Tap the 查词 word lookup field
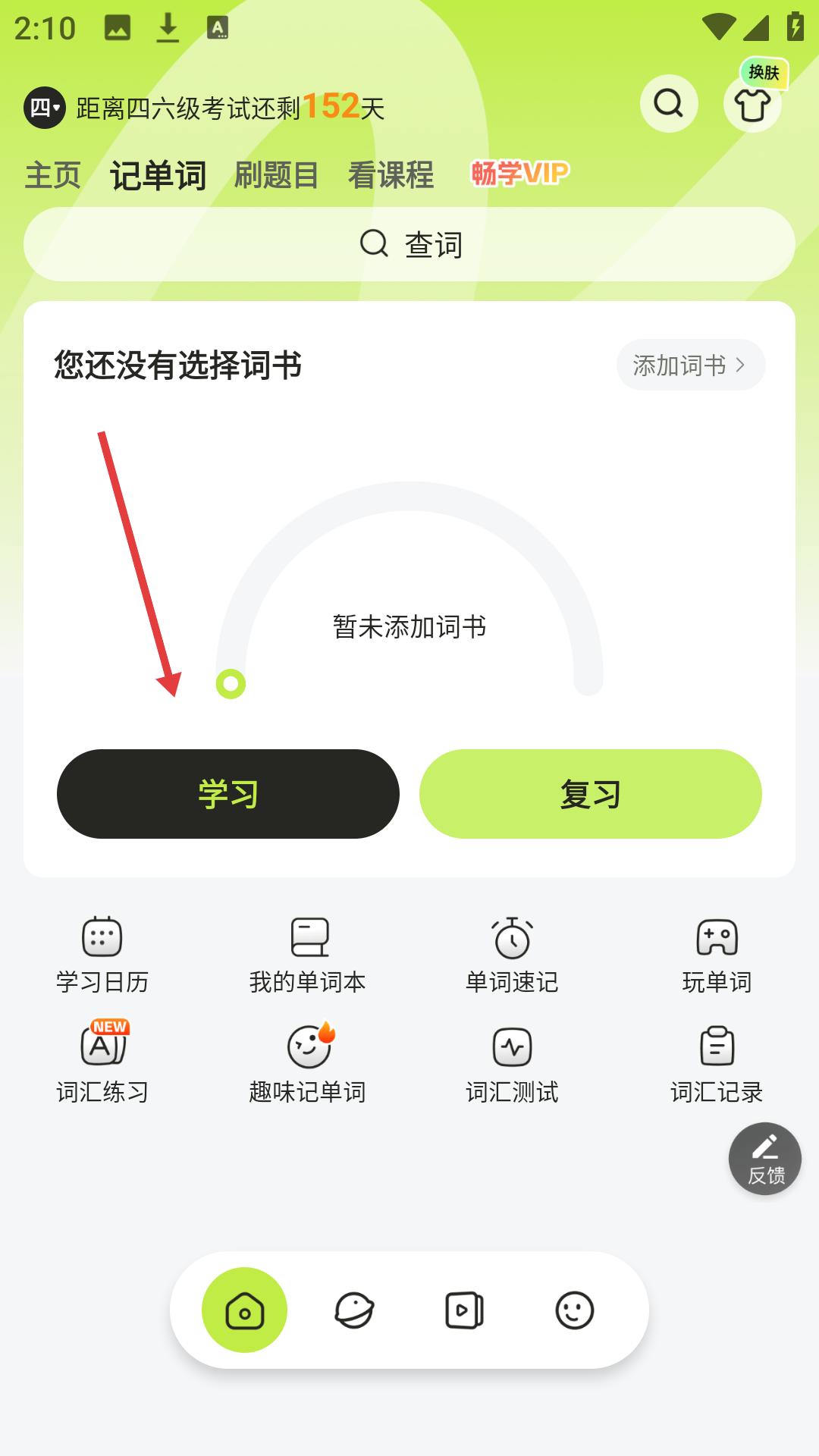The image size is (819, 1456). [x=409, y=244]
